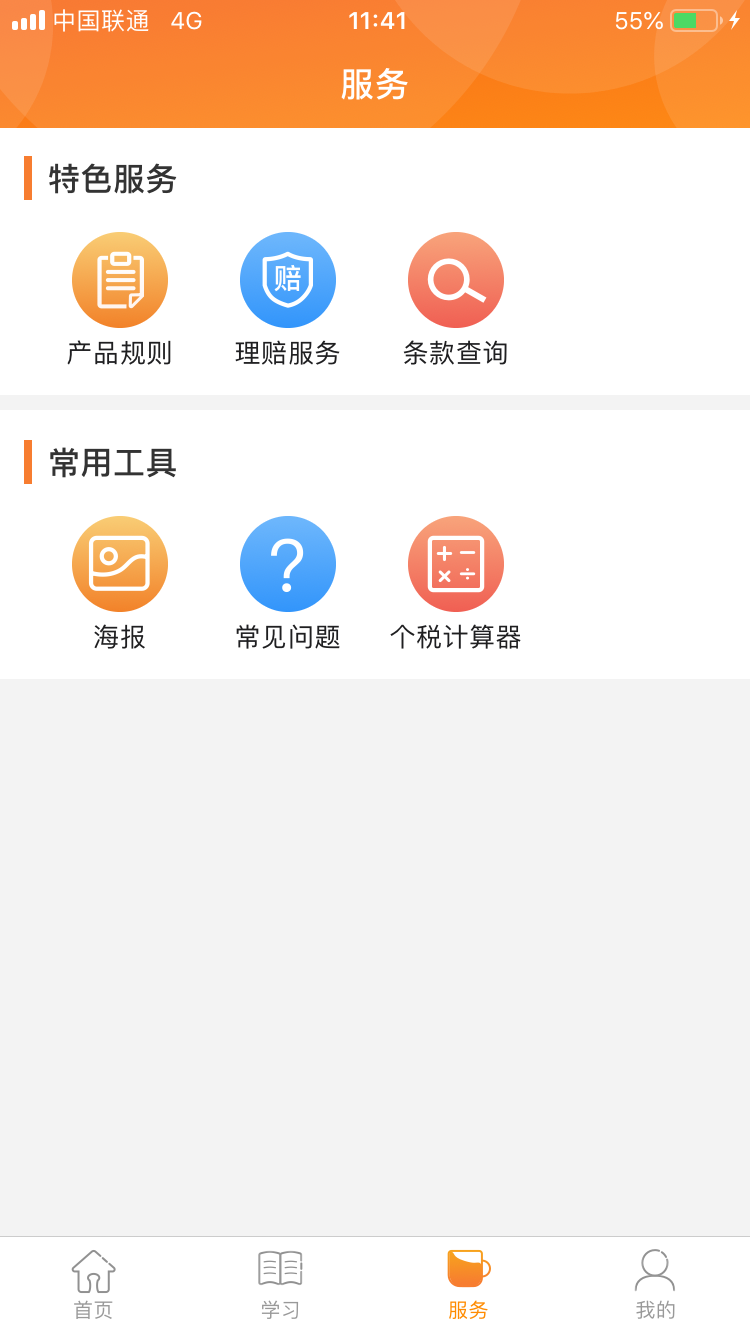Check the battery indicator

[x=692, y=21]
